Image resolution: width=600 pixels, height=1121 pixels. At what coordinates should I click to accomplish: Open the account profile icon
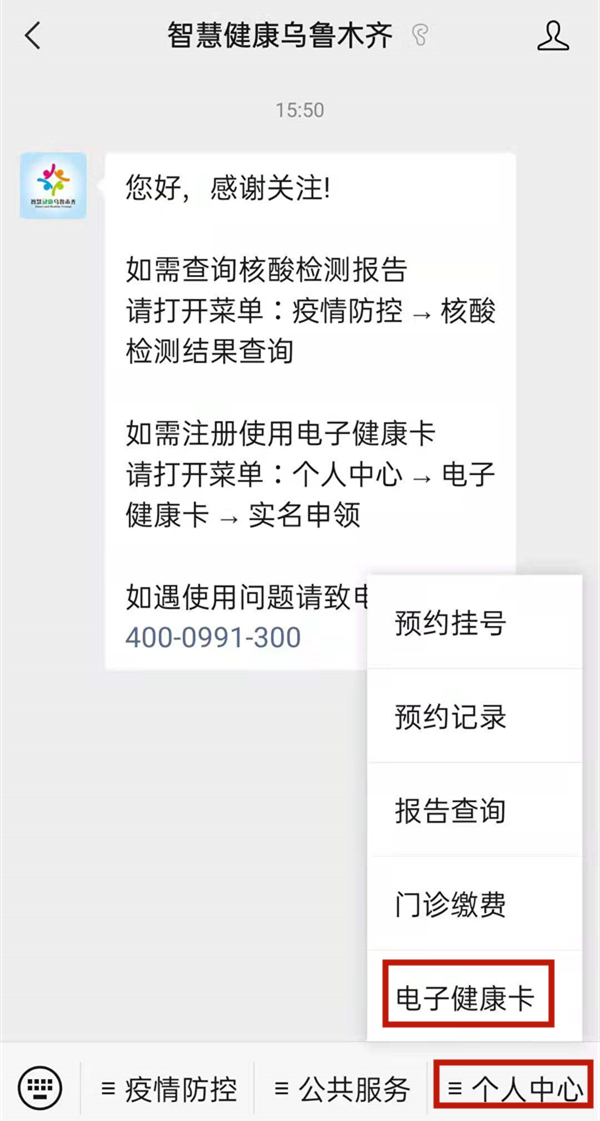(553, 37)
